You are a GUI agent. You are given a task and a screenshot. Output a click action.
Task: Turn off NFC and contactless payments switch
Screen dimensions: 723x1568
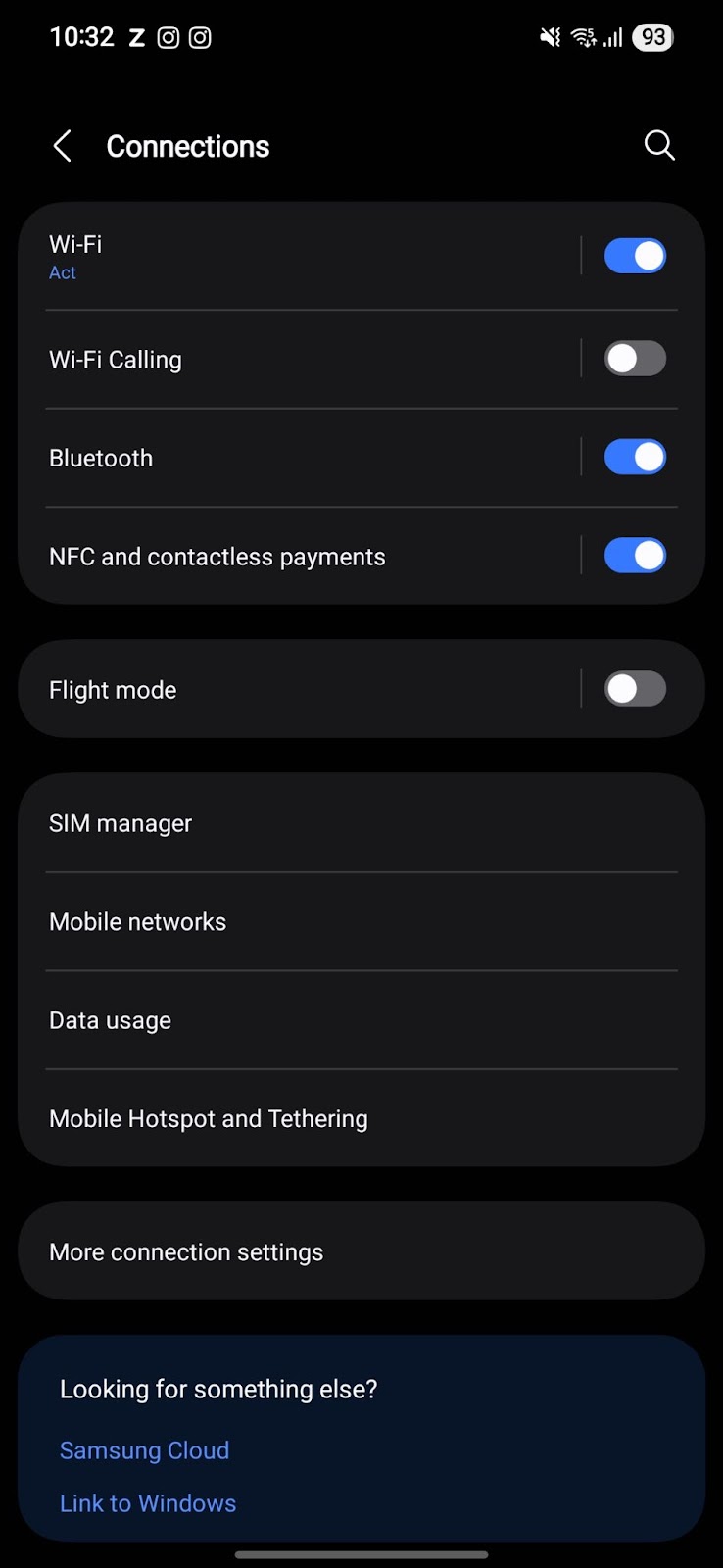(635, 556)
